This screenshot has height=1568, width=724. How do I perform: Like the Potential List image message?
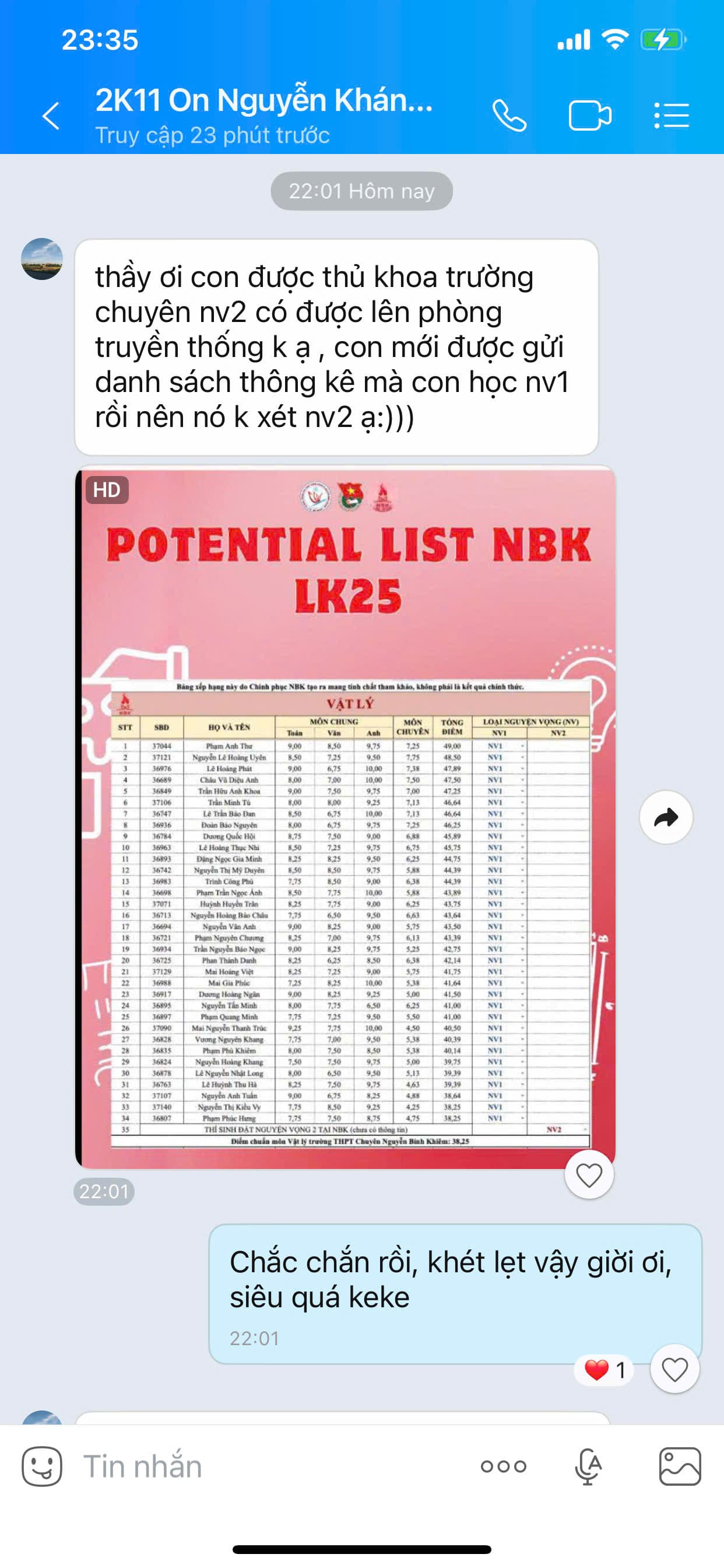click(x=589, y=1174)
